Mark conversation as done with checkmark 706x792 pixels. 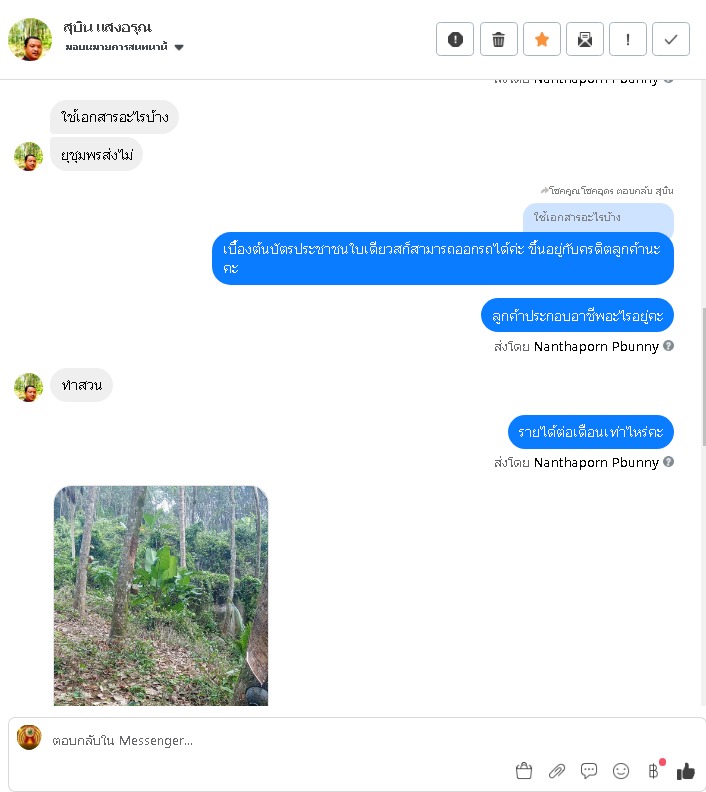point(671,39)
